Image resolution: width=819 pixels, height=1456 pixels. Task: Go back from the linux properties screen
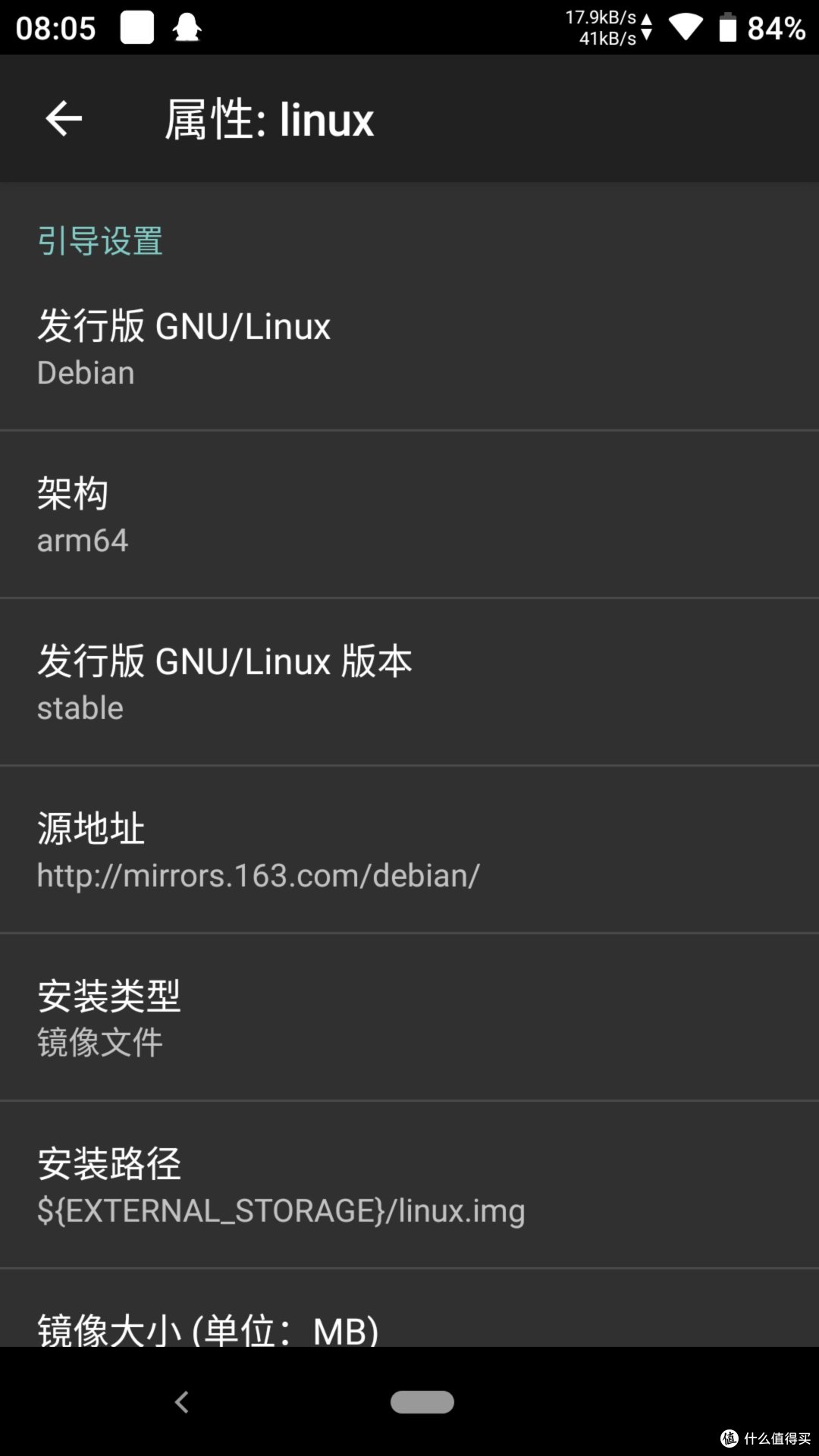point(64,118)
